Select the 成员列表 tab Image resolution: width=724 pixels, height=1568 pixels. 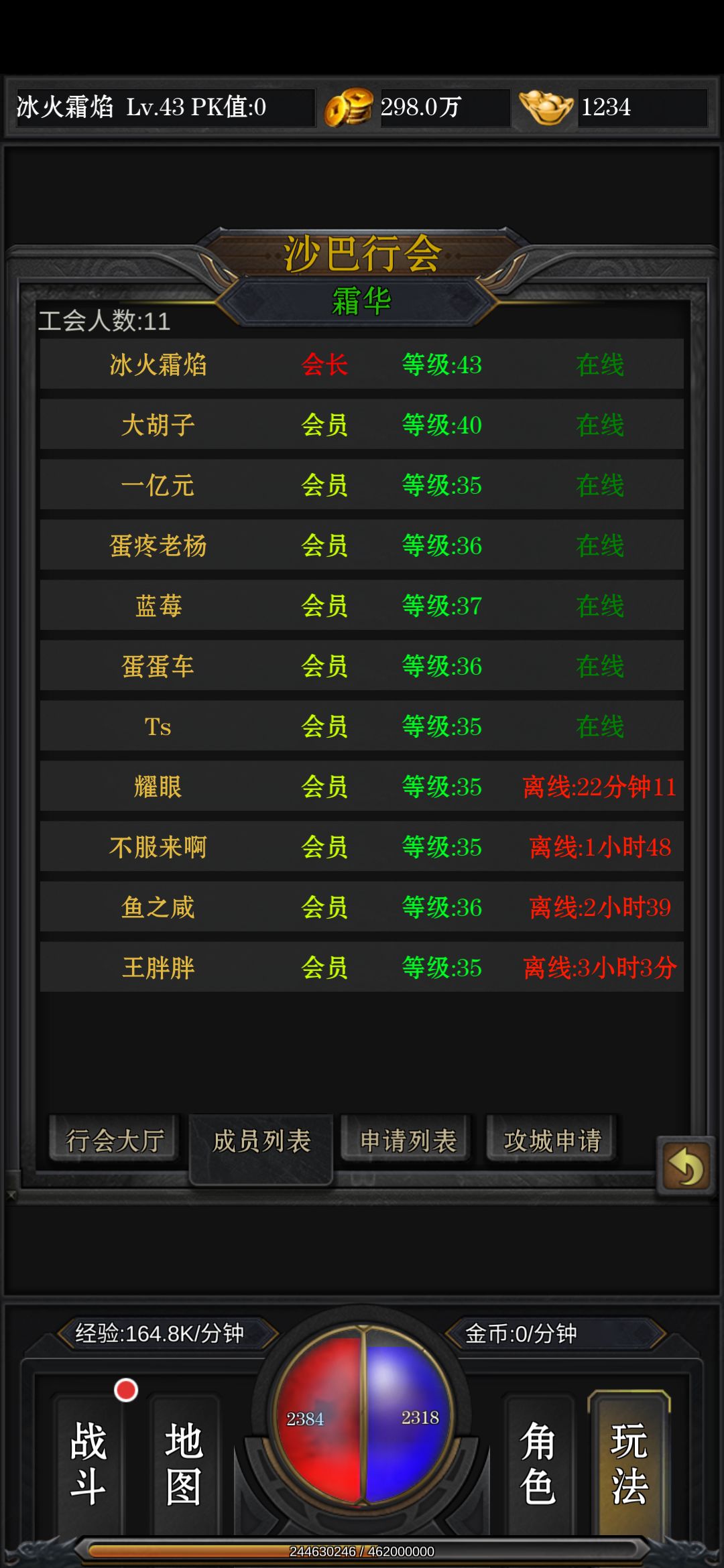260,1139
